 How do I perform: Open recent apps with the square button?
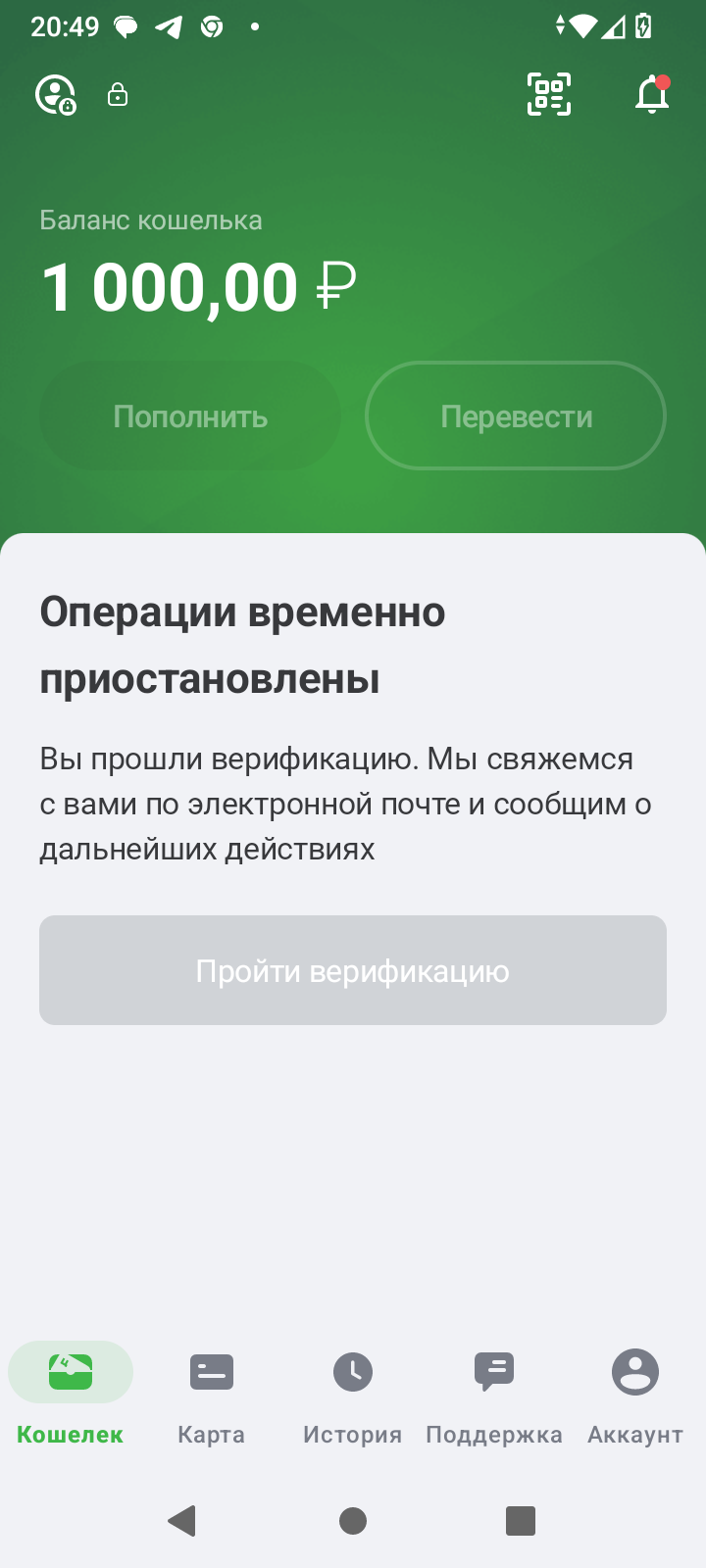521,1521
